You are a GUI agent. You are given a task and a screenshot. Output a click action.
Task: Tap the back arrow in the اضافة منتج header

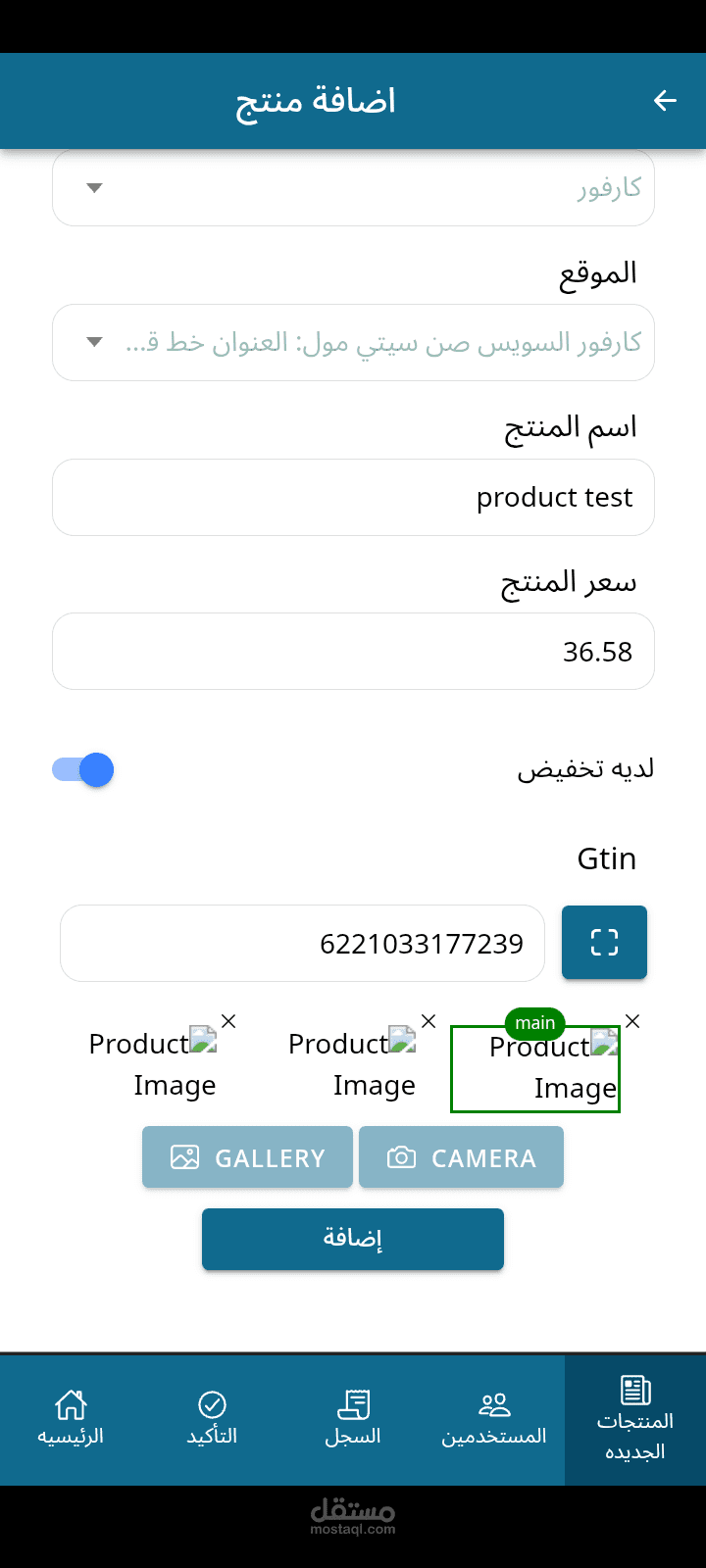click(x=665, y=100)
